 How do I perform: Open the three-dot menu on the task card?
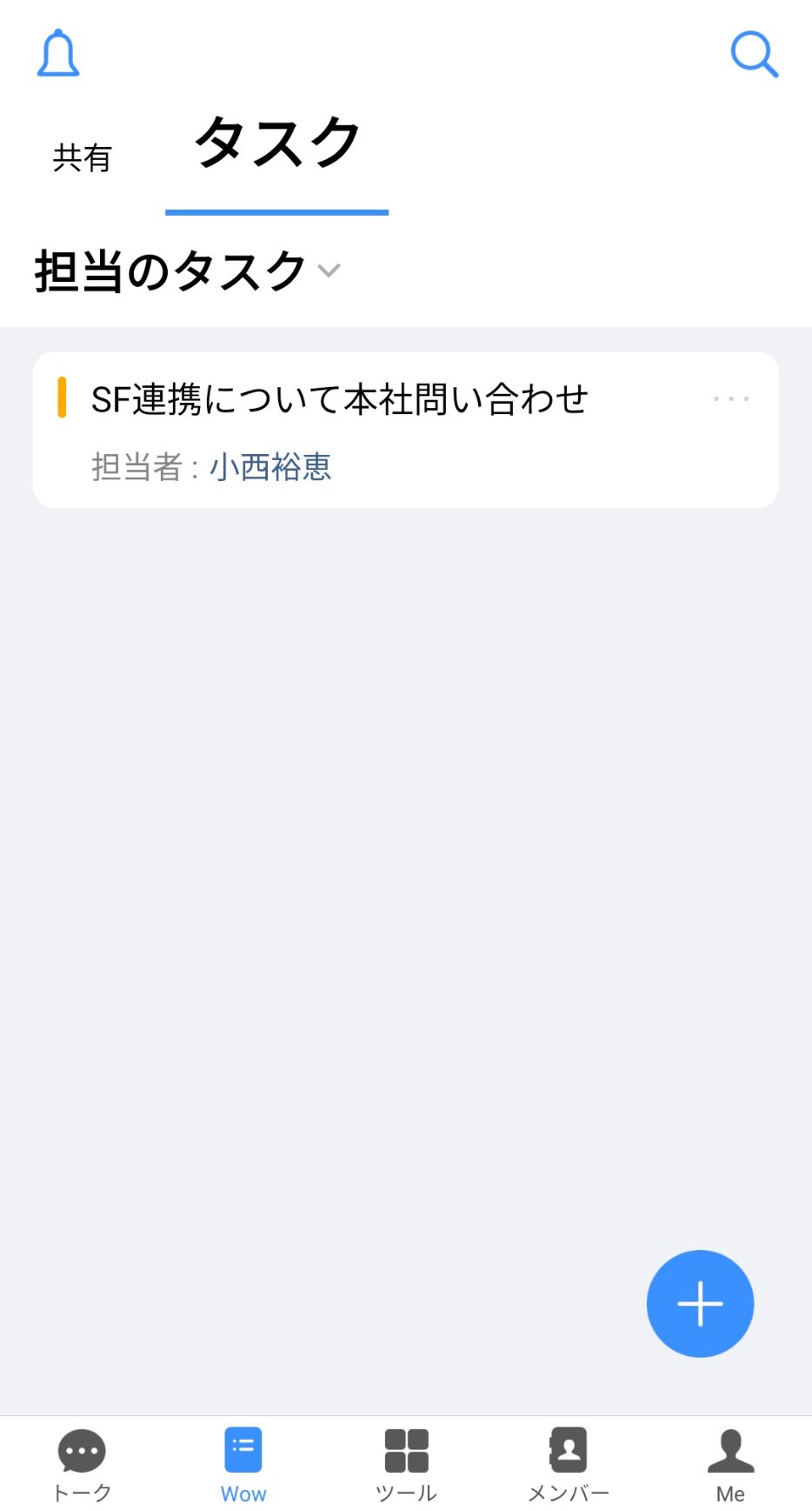pyautogui.click(x=731, y=398)
